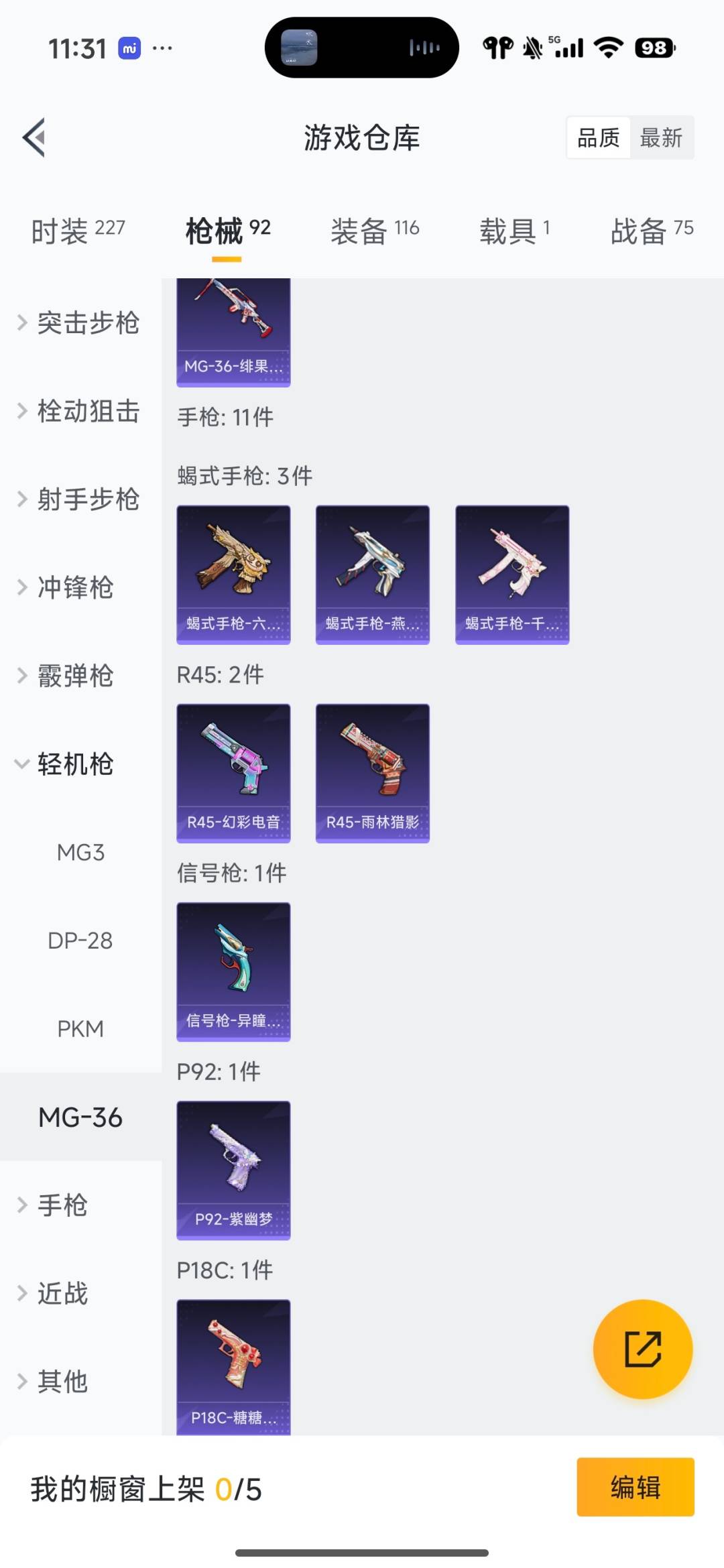
Task: Switch sorting to 最新
Action: (x=662, y=137)
